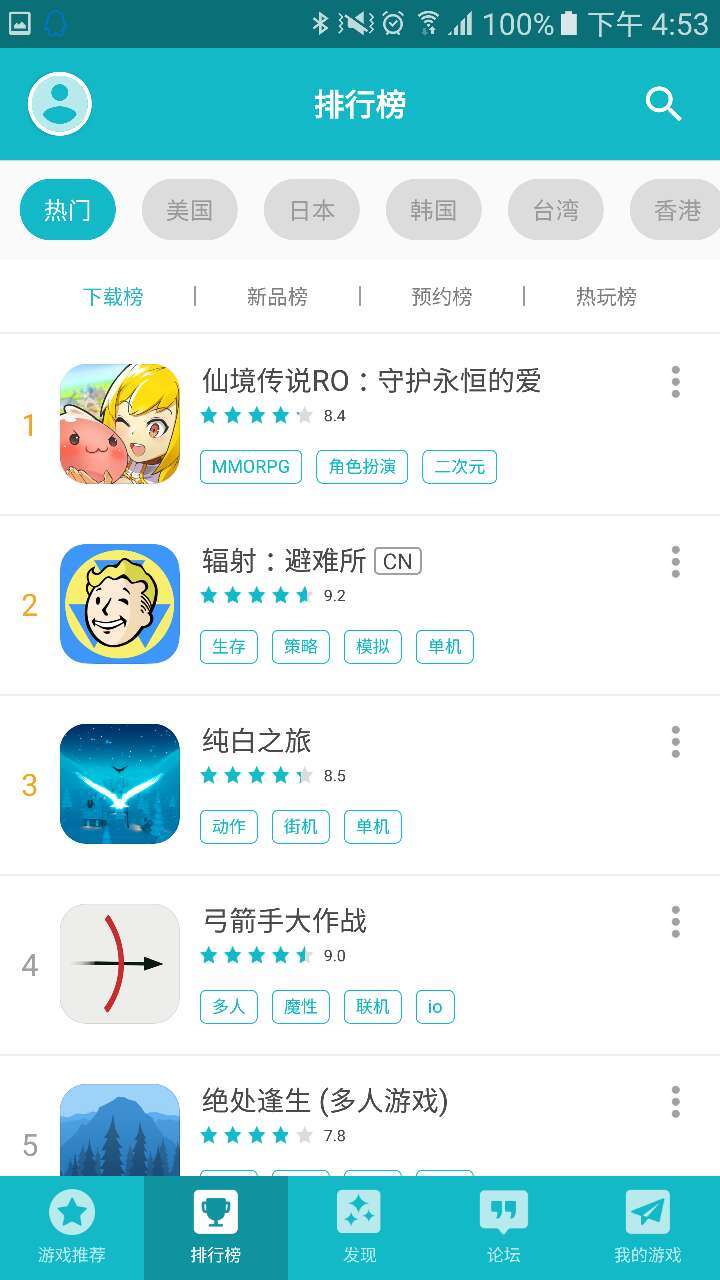Viewport: 720px width, 1280px height.
Task: Select the 生存 tag on 辐射：避难所
Action: point(228,646)
